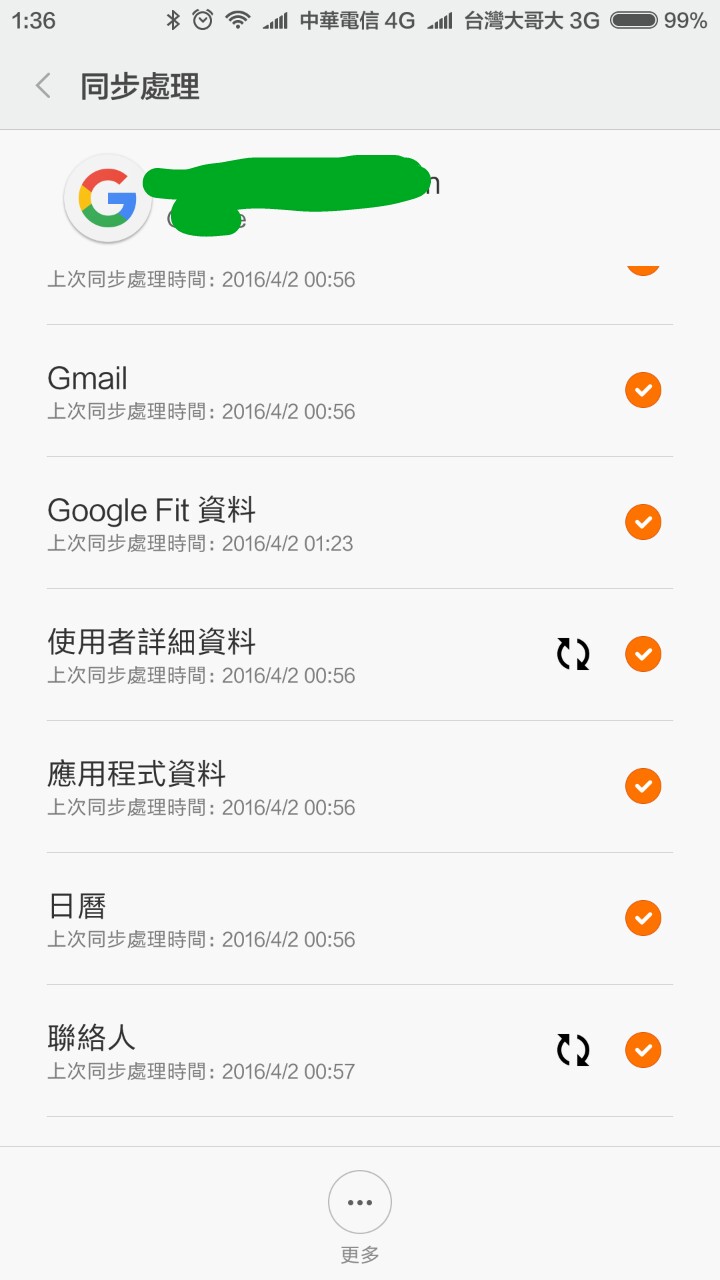Toggle the 使用者詳細資料 sync checkbox
720x1280 pixels.
[643, 654]
